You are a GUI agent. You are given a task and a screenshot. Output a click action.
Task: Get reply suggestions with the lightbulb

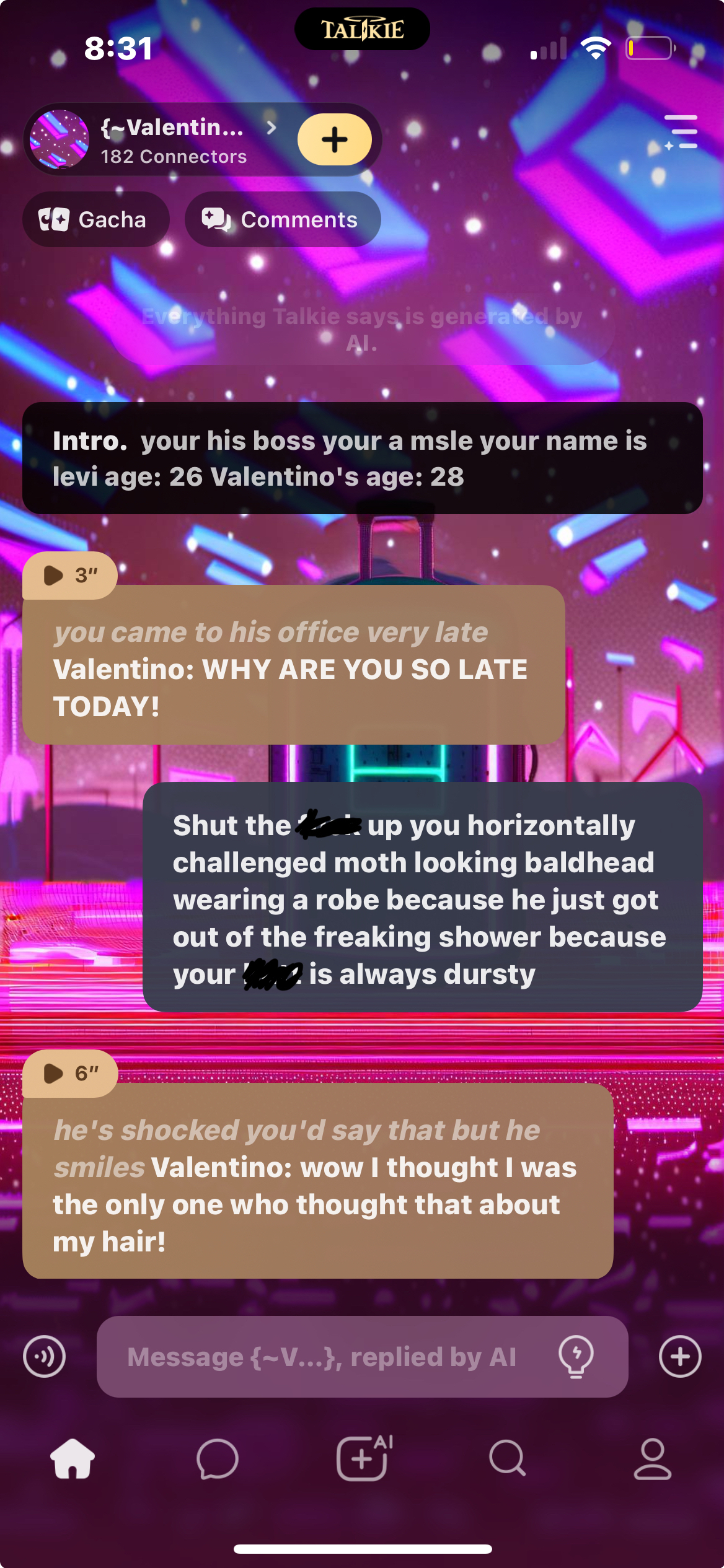(x=576, y=1357)
